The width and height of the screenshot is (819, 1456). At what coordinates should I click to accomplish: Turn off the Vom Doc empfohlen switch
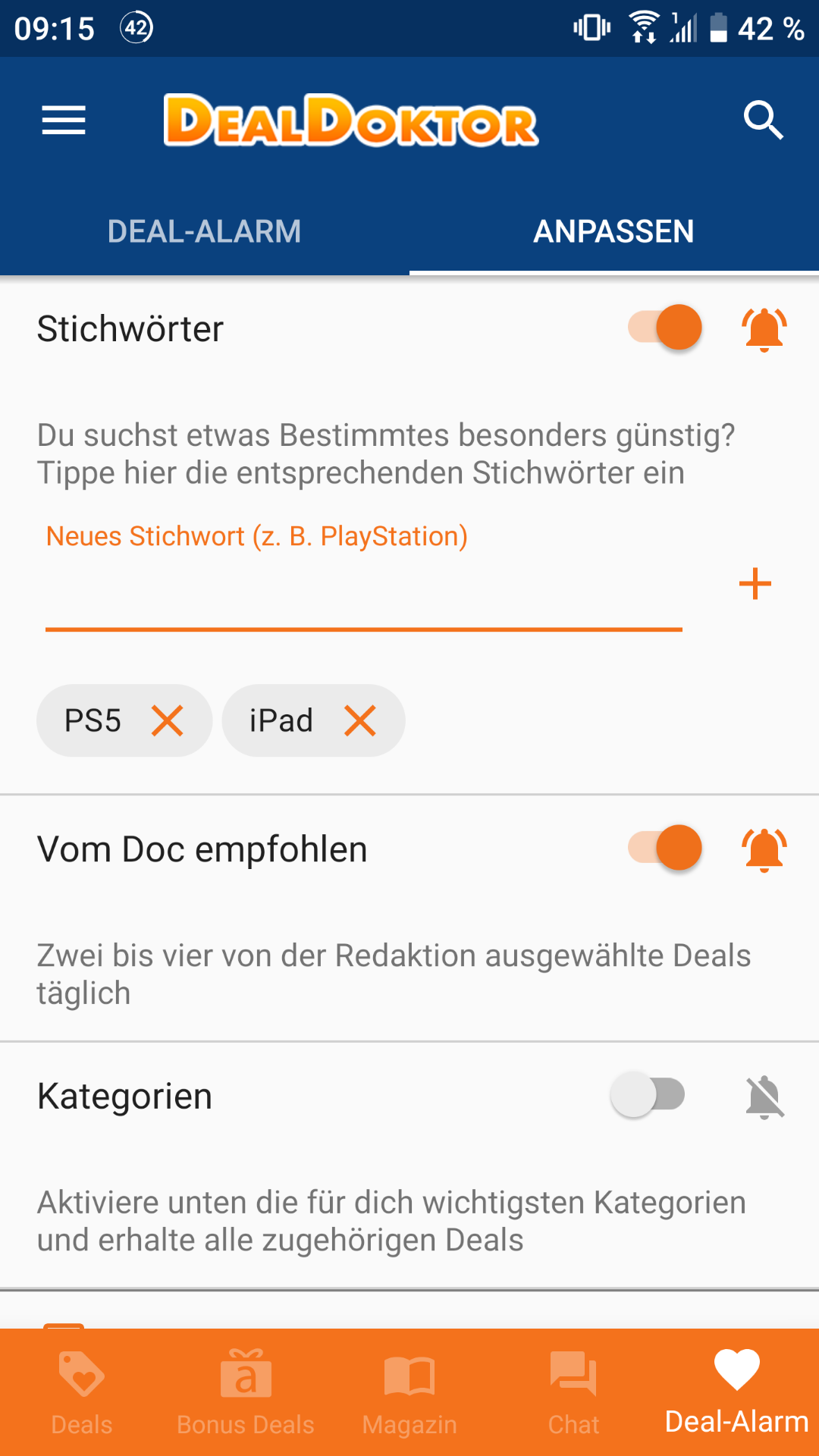click(665, 848)
